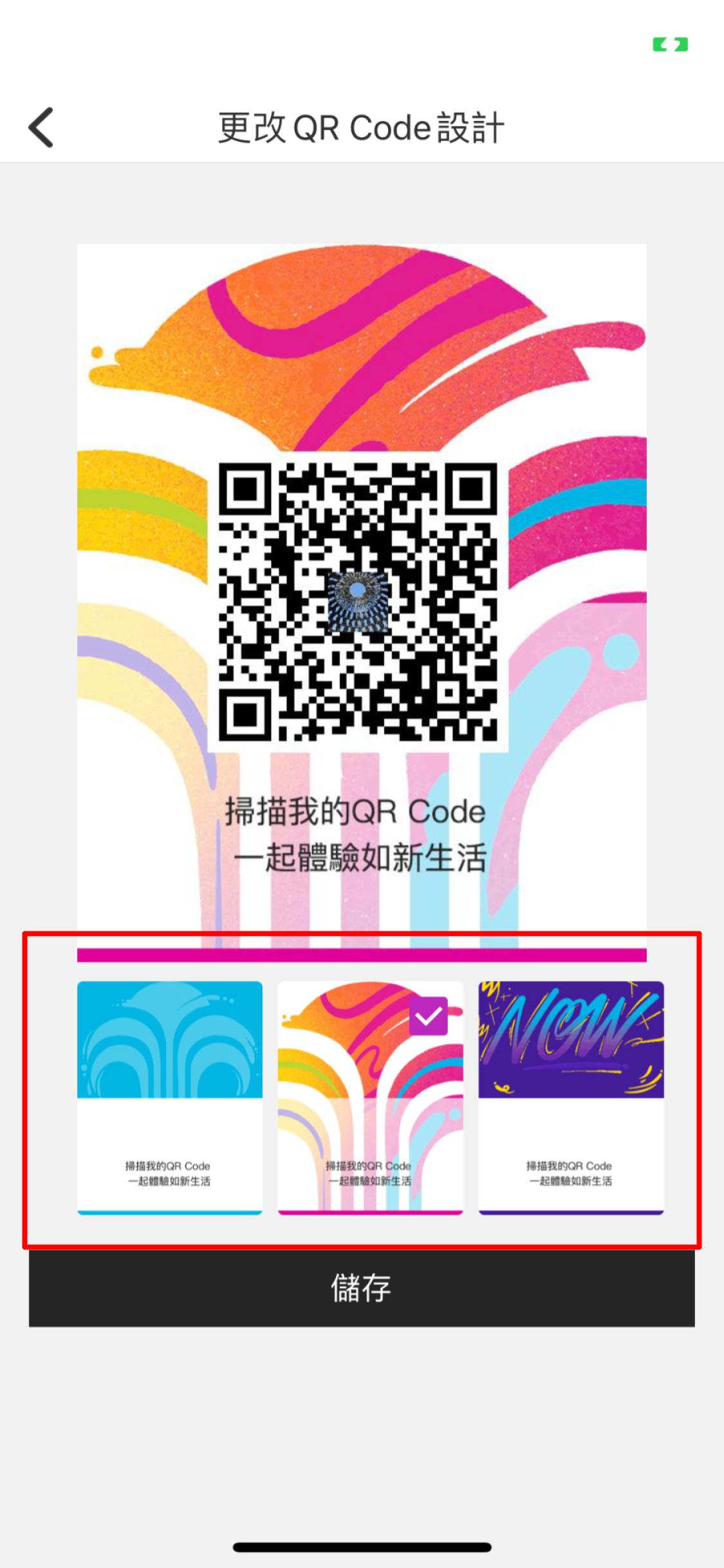Image resolution: width=724 pixels, height=1568 pixels.
Task: Choose the purple NOW QR design
Action: tap(571, 1097)
